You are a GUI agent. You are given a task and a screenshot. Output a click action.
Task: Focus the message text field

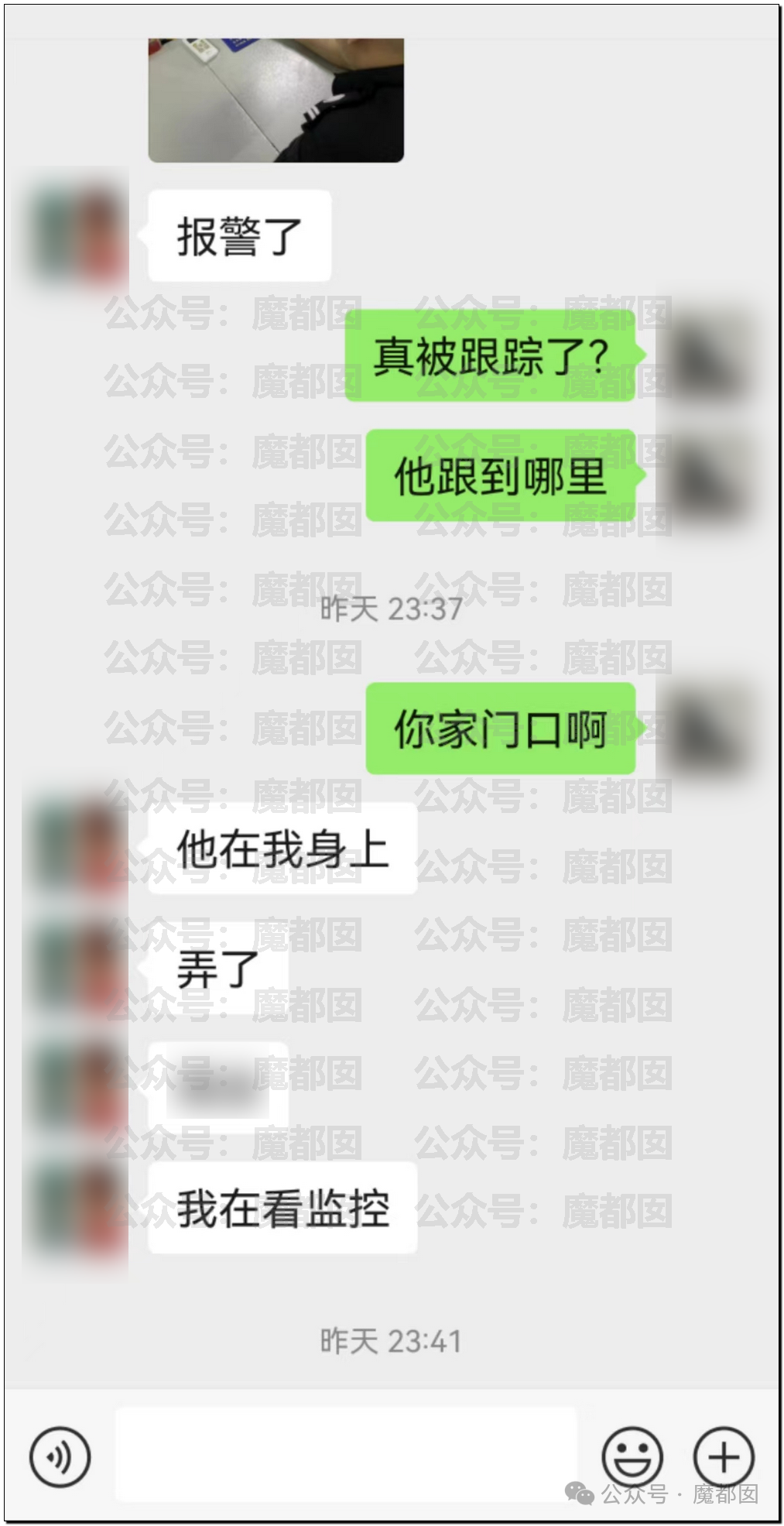tap(346, 1455)
